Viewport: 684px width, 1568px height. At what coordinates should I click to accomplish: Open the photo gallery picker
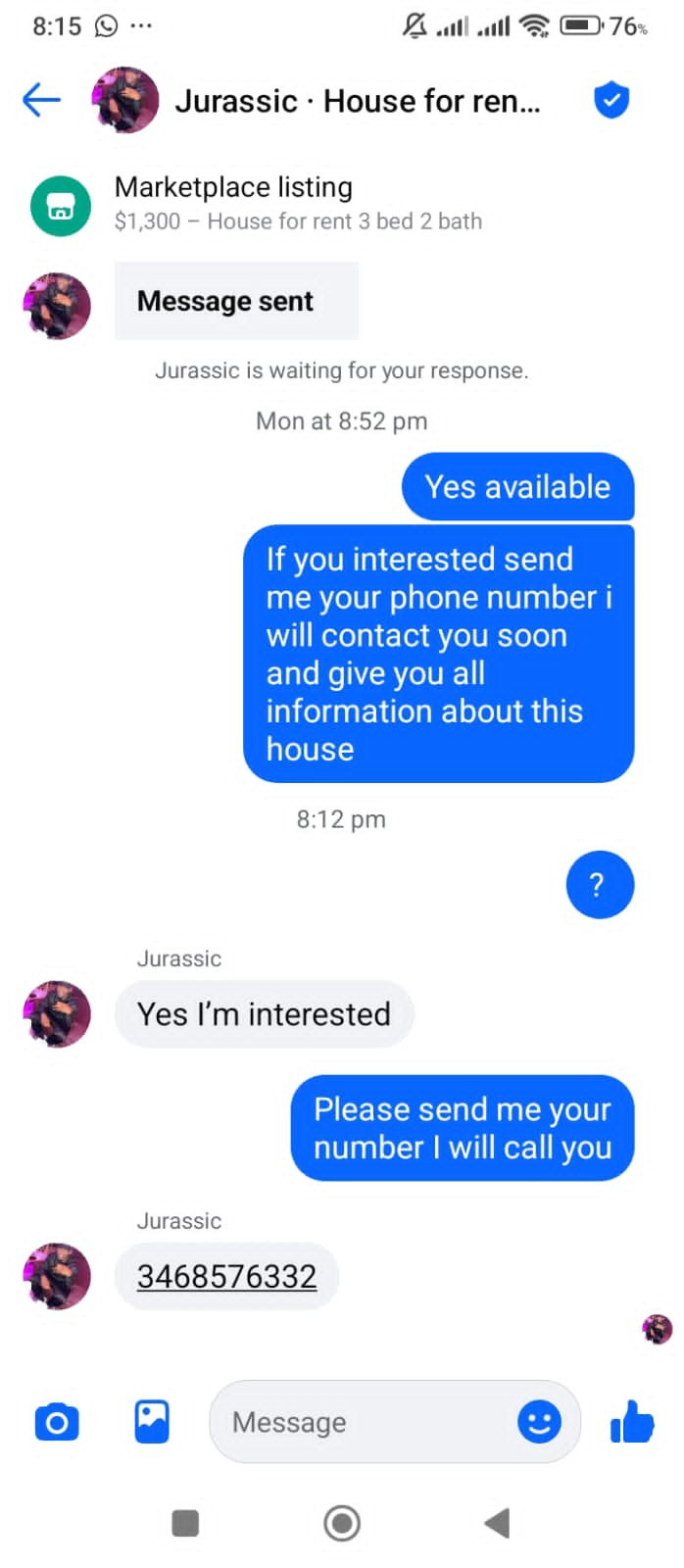pyautogui.click(x=152, y=1421)
